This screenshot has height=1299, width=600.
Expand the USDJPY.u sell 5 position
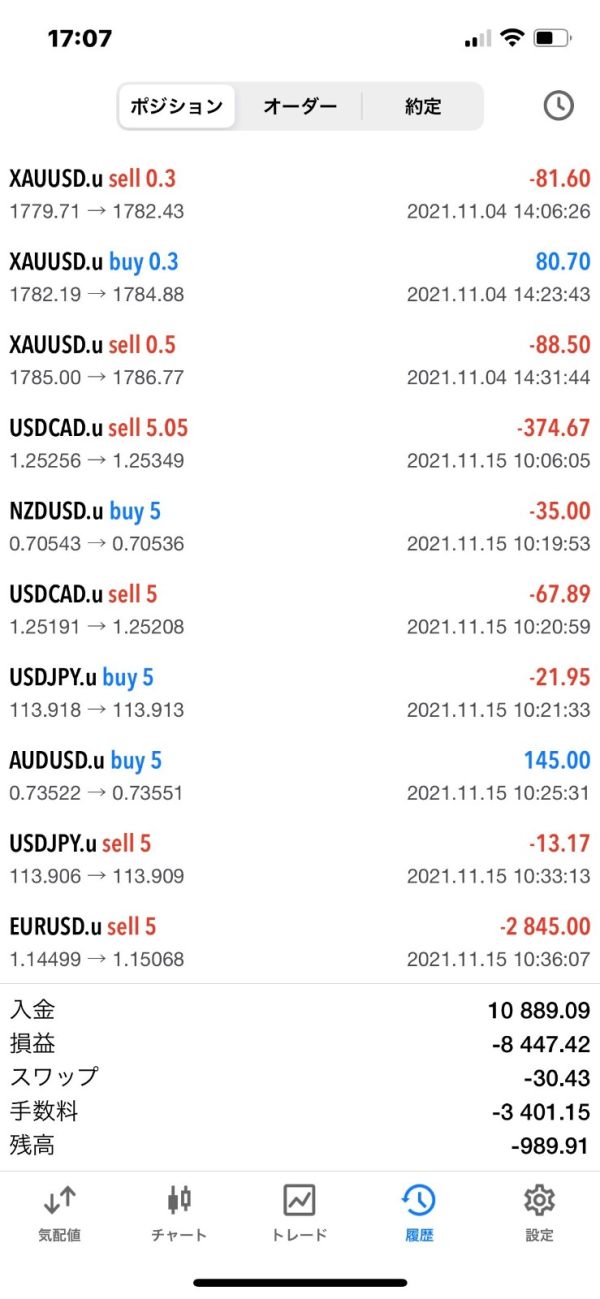(x=300, y=859)
